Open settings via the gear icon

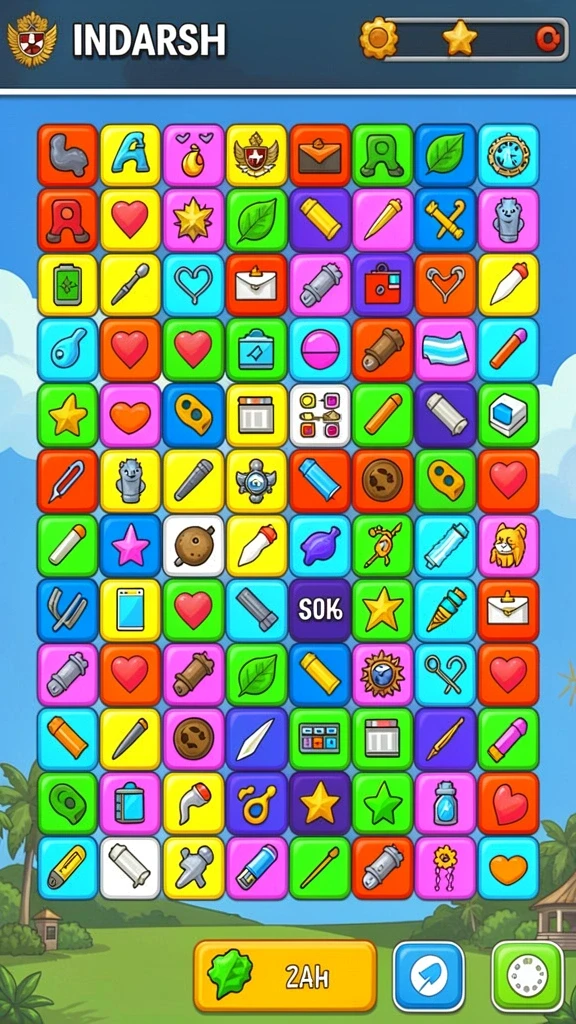point(379,38)
